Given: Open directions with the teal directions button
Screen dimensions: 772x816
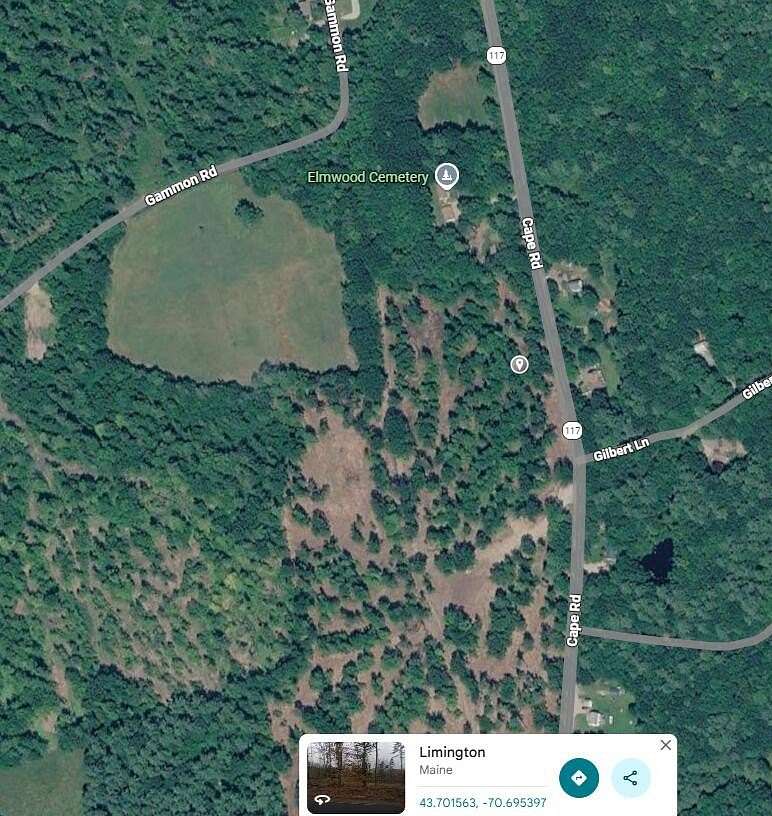Looking at the screenshot, I should point(580,778).
